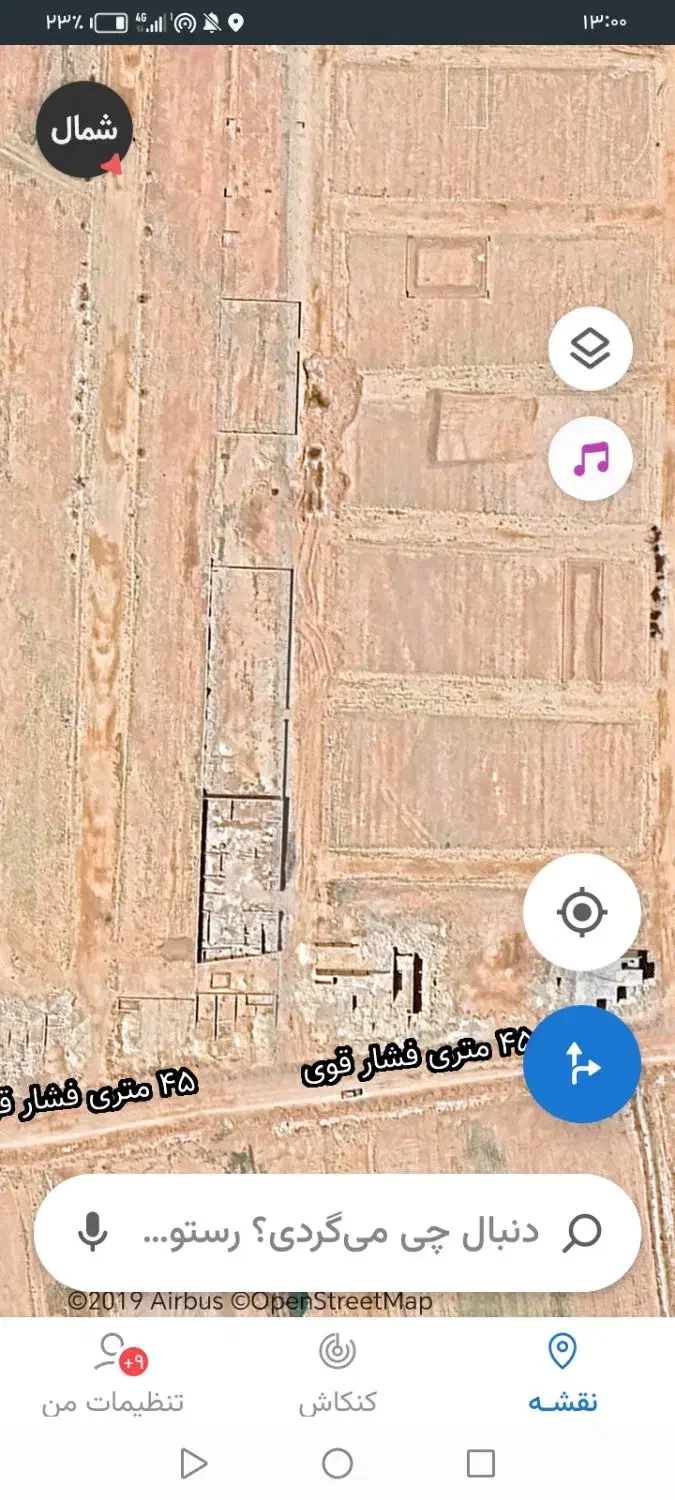Go to the home screen
675x1500 pixels.
click(x=337, y=1464)
